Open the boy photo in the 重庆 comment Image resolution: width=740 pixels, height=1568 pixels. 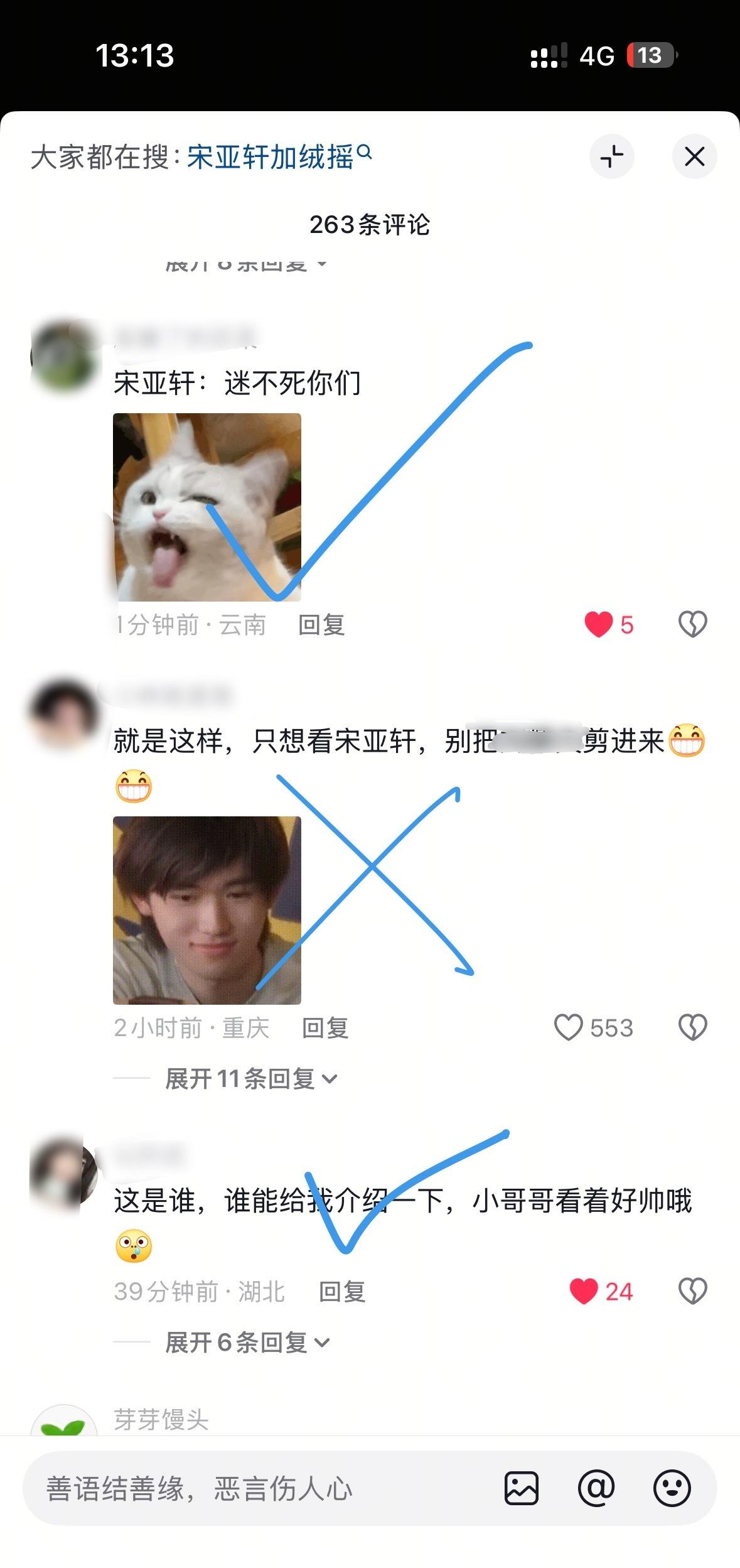[206, 910]
